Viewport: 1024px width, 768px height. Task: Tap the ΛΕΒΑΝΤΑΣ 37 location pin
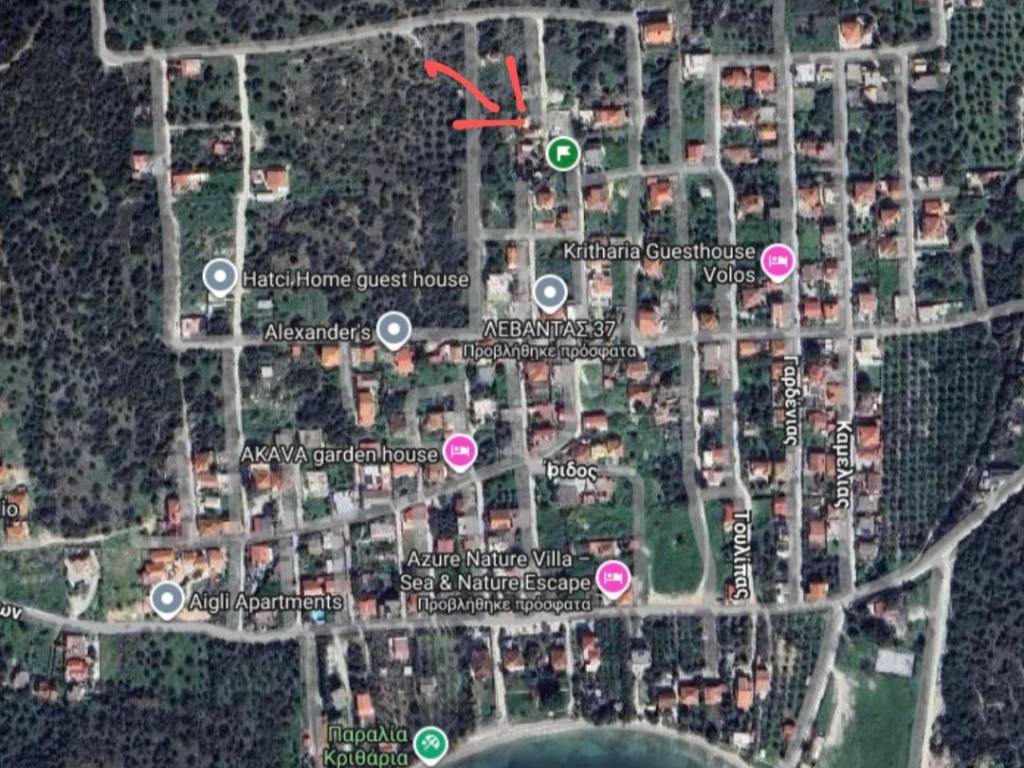(x=550, y=294)
